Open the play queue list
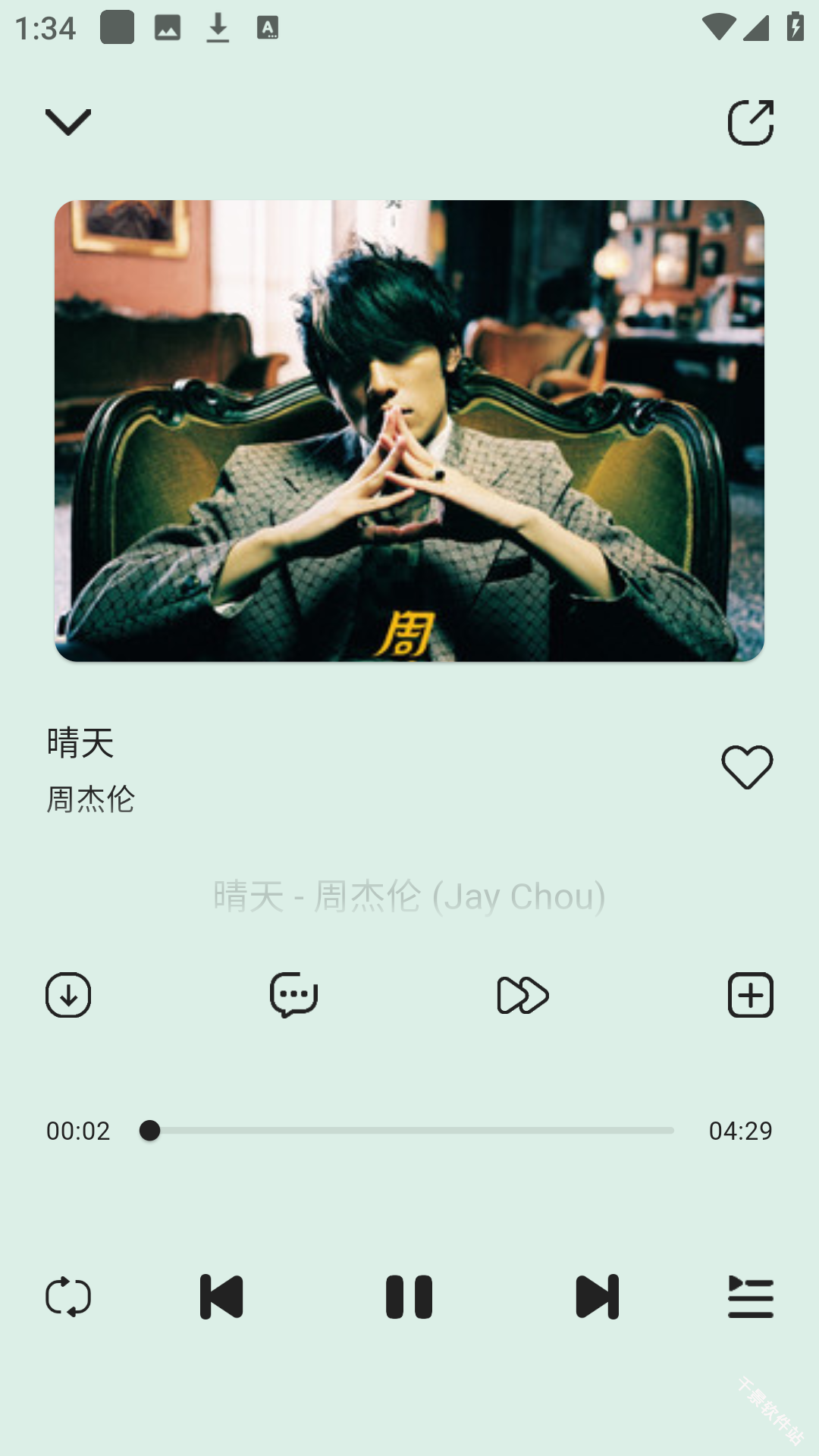This screenshot has height=1456, width=819. pyautogui.click(x=749, y=1296)
